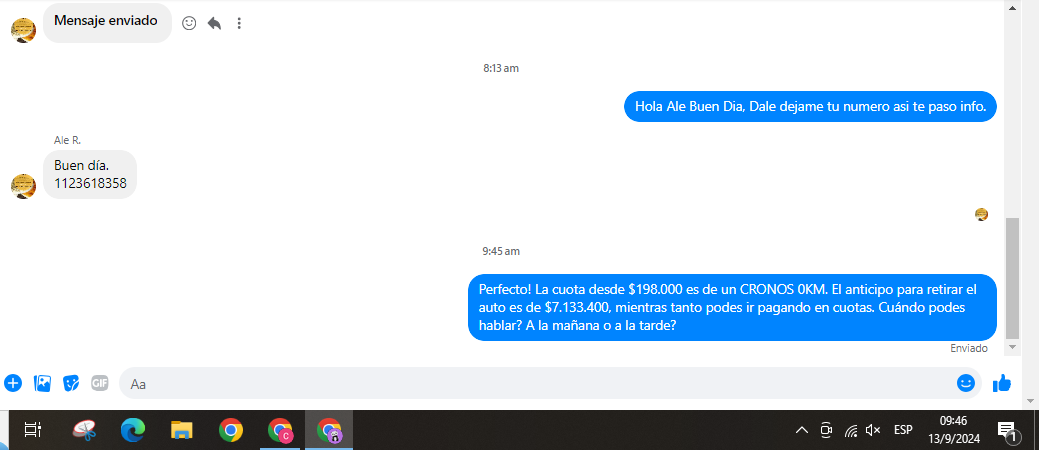1039x450 pixels.
Task: Attach a photo or file
Action: click(x=42, y=383)
